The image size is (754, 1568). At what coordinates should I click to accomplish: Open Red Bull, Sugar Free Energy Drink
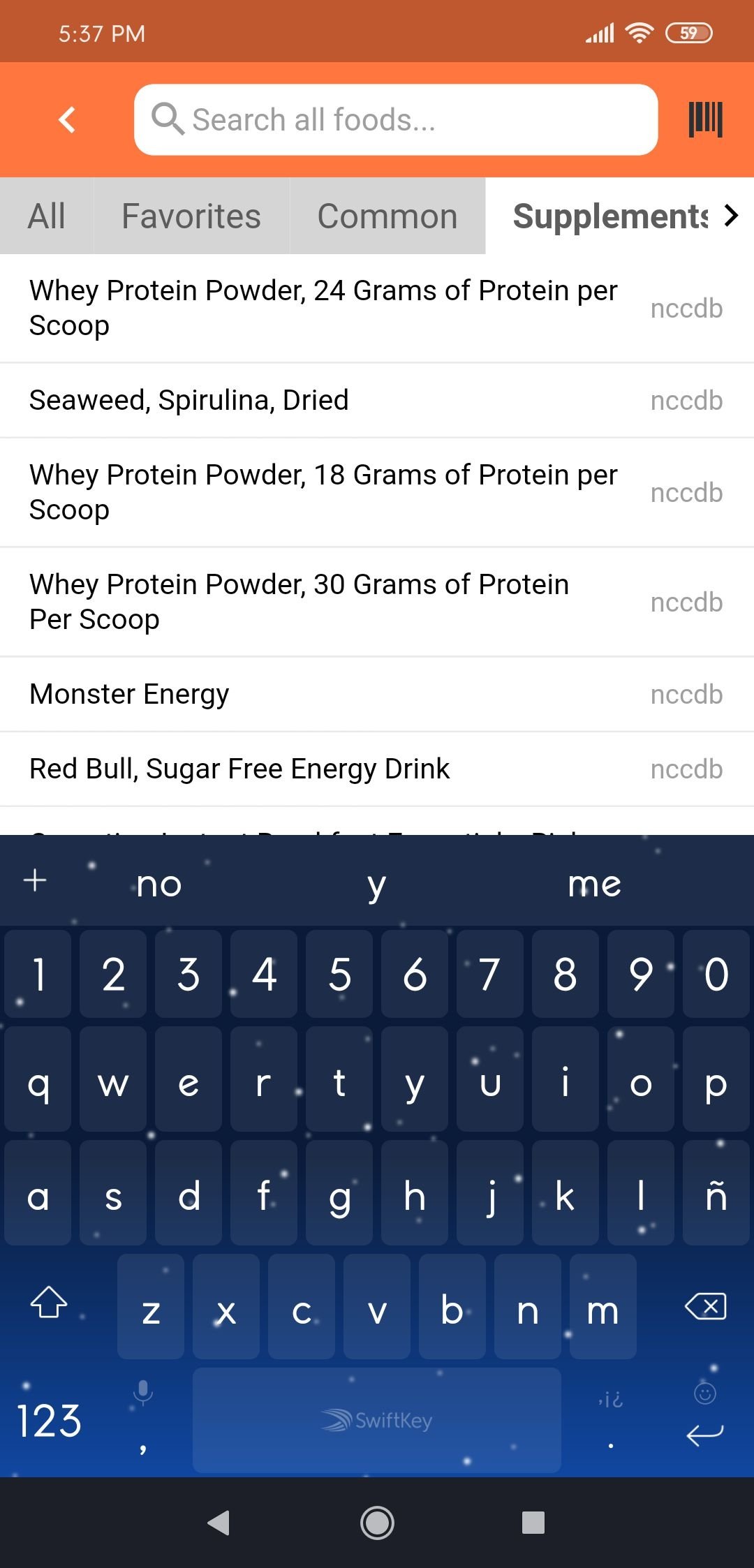[x=377, y=769]
